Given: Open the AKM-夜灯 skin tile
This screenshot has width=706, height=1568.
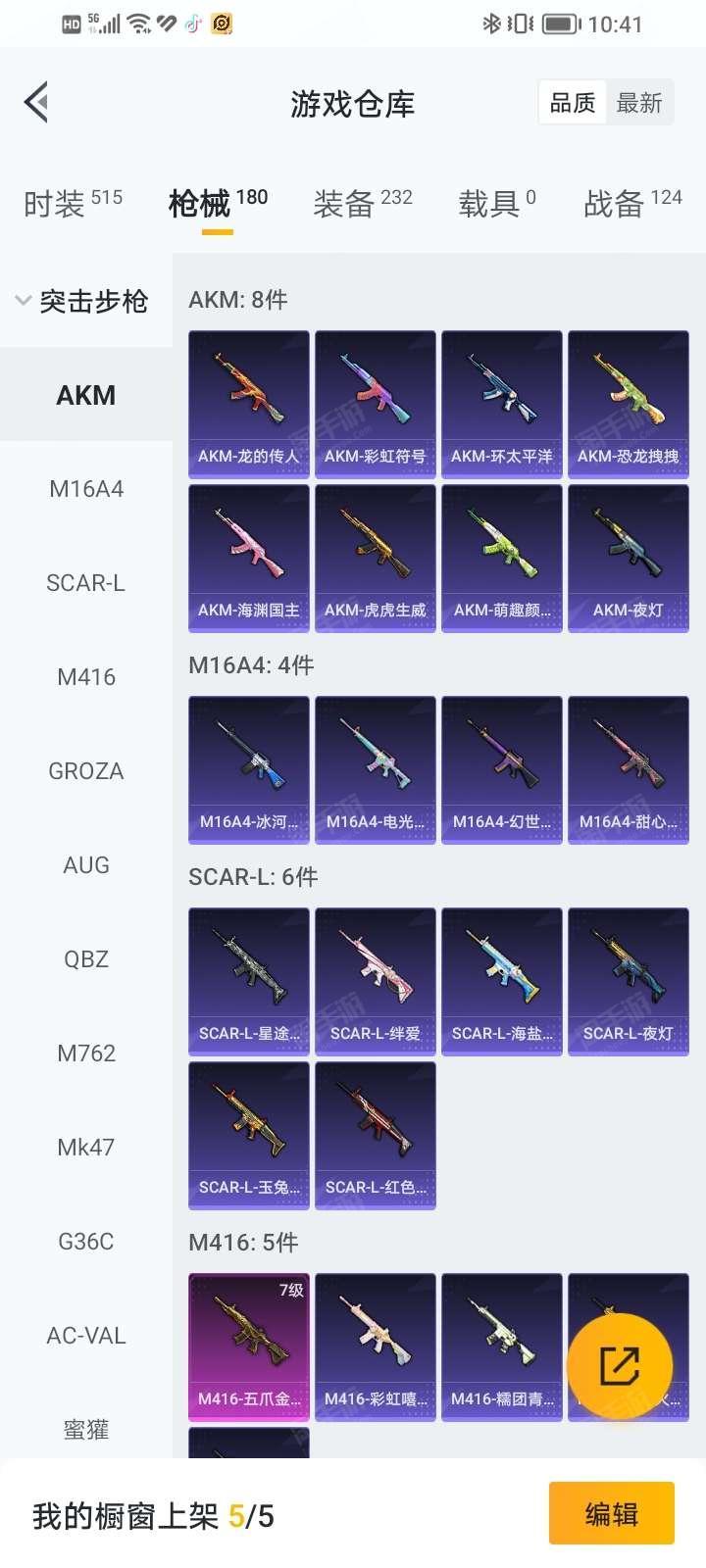Looking at the screenshot, I should point(629,559).
